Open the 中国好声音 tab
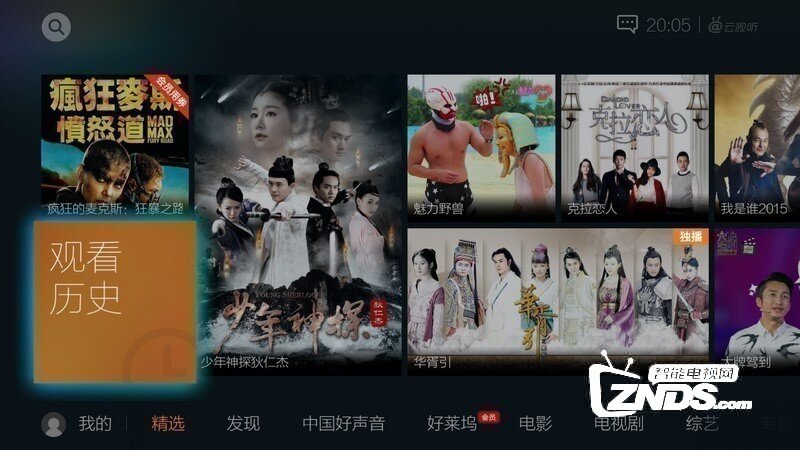The height and width of the screenshot is (450, 800). click(x=343, y=424)
